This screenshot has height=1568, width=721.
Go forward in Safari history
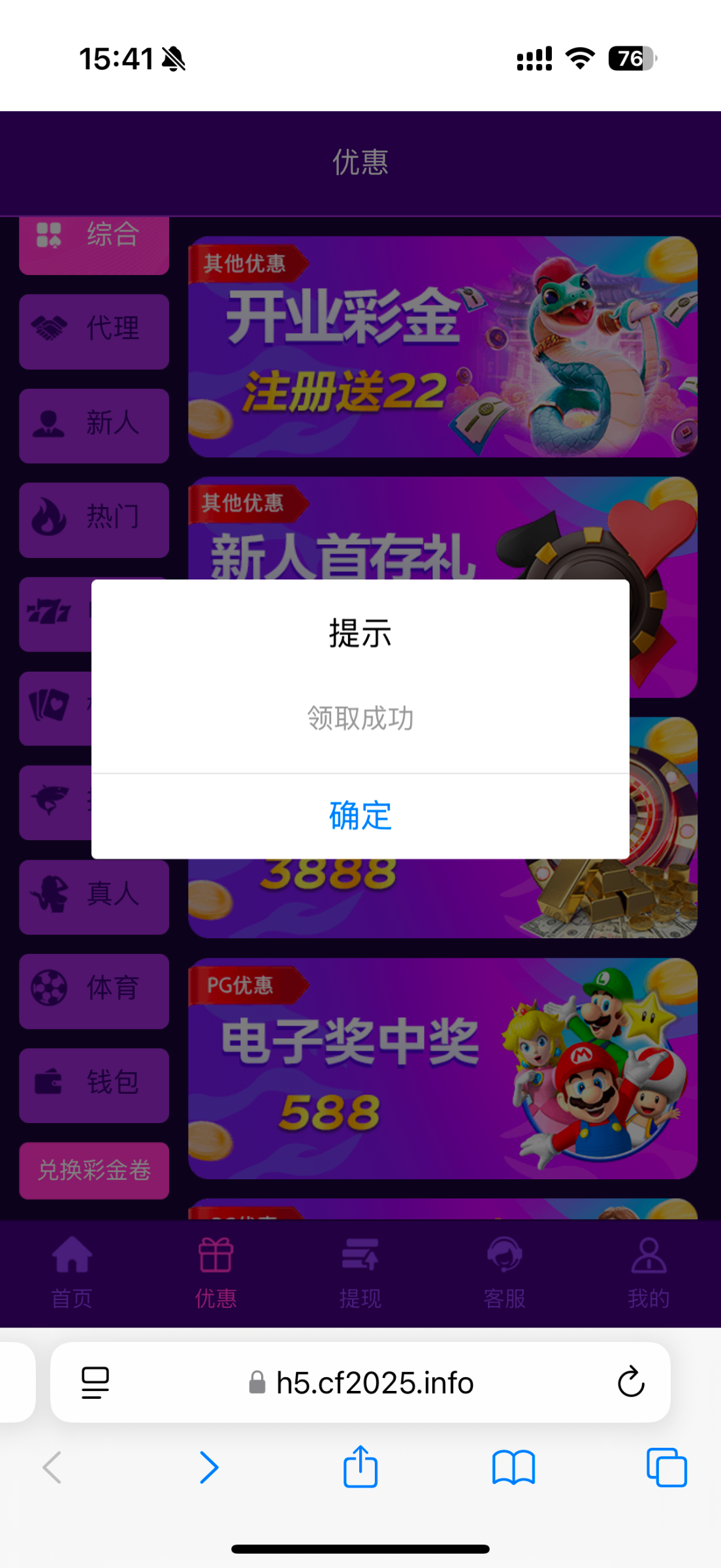(x=208, y=1467)
